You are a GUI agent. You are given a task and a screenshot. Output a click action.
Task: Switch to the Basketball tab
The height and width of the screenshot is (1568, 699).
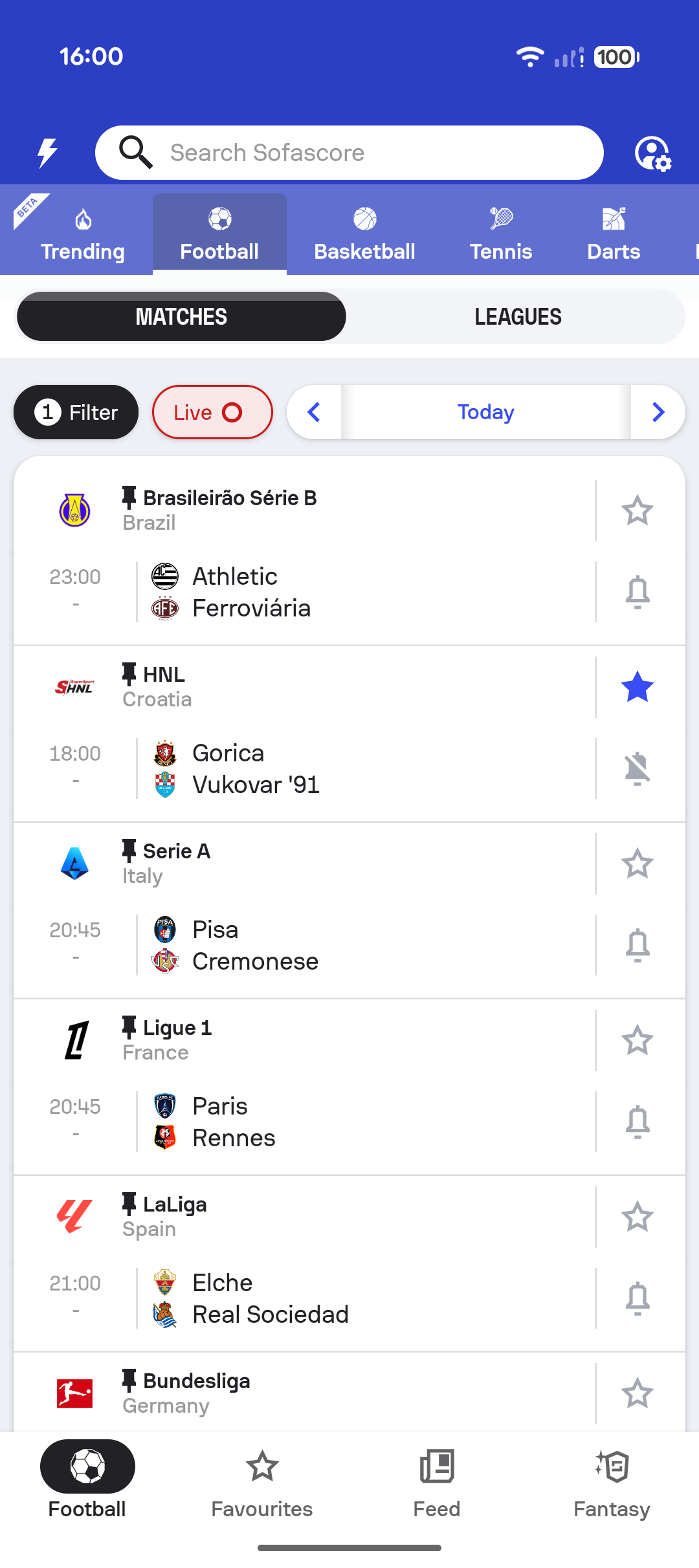364,234
